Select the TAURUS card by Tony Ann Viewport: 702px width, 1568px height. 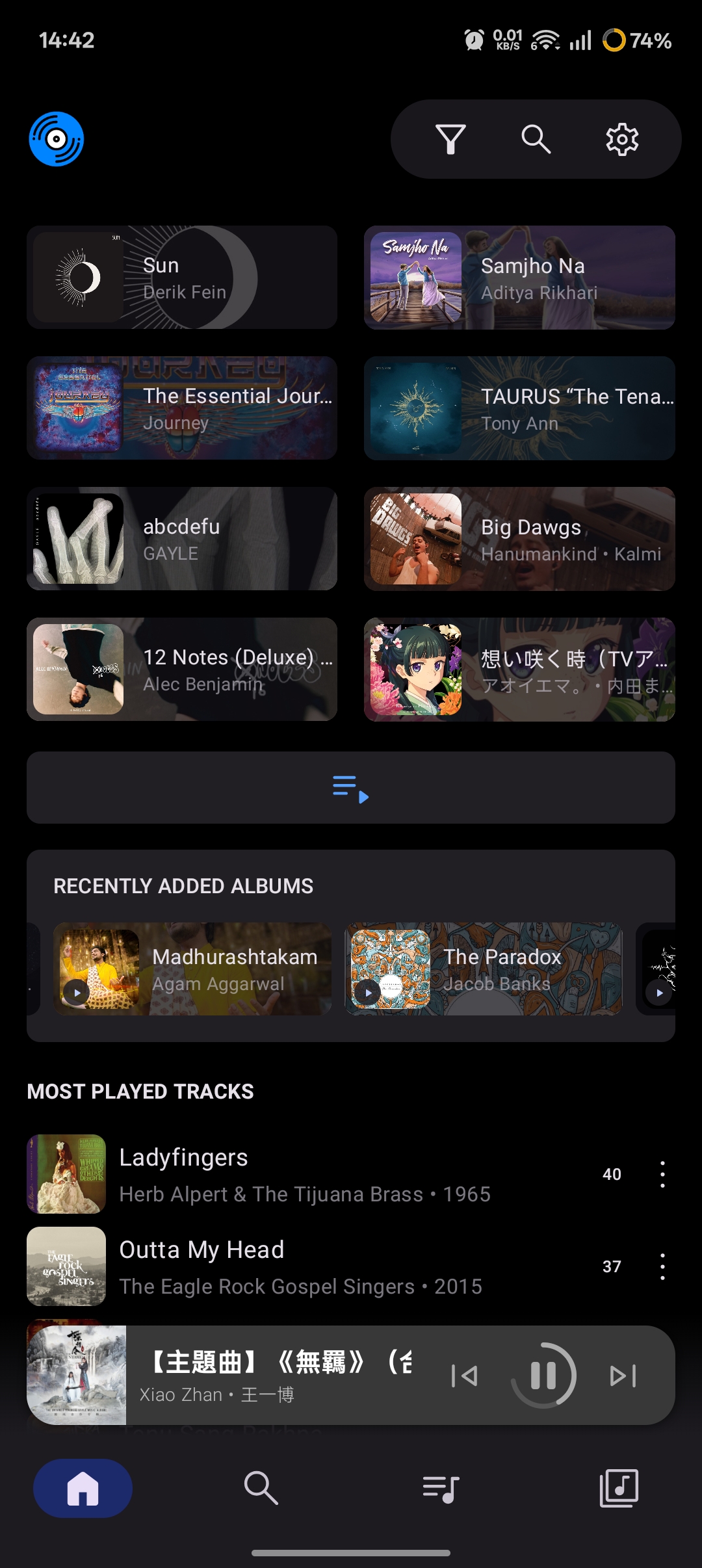[x=519, y=408]
